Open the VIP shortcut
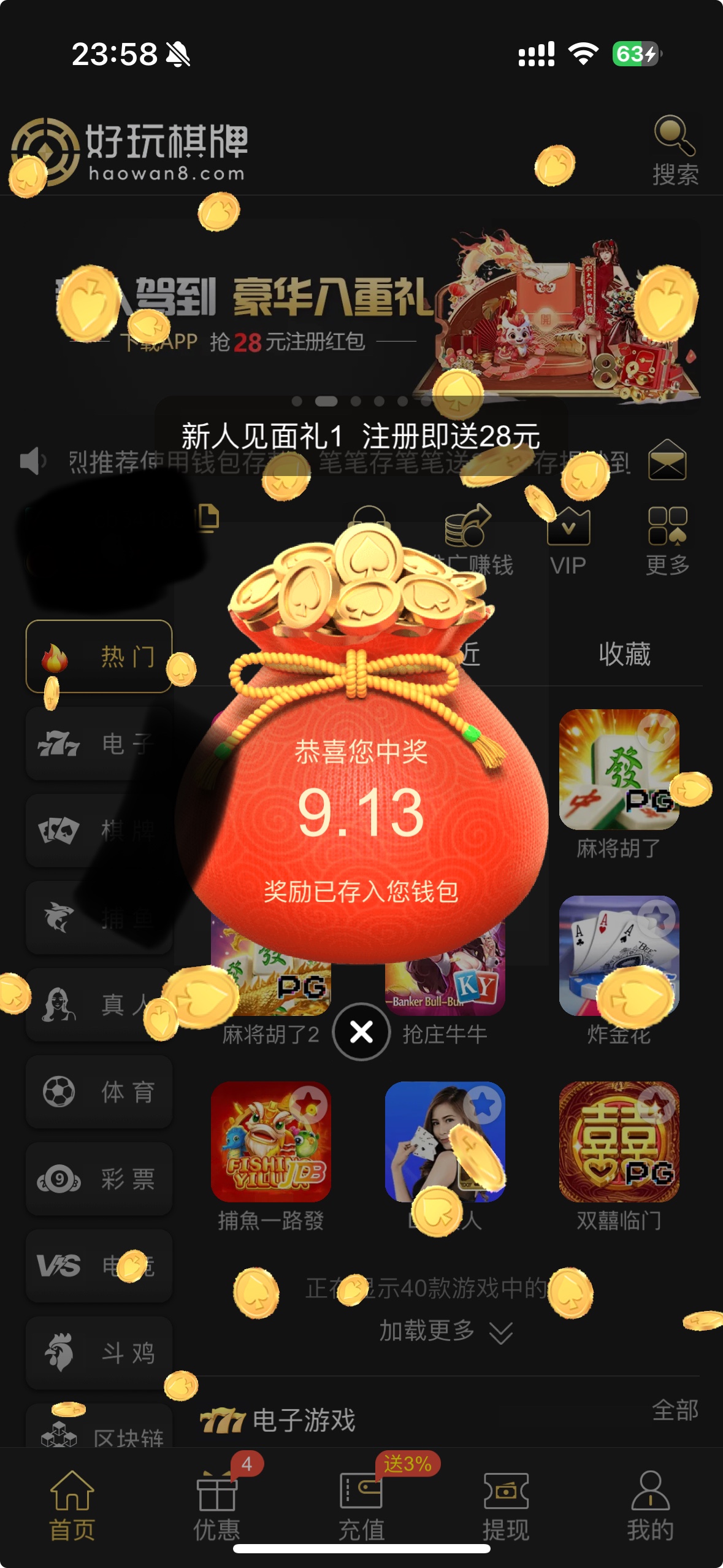This screenshot has height=1568, width=723. [568, 540]
